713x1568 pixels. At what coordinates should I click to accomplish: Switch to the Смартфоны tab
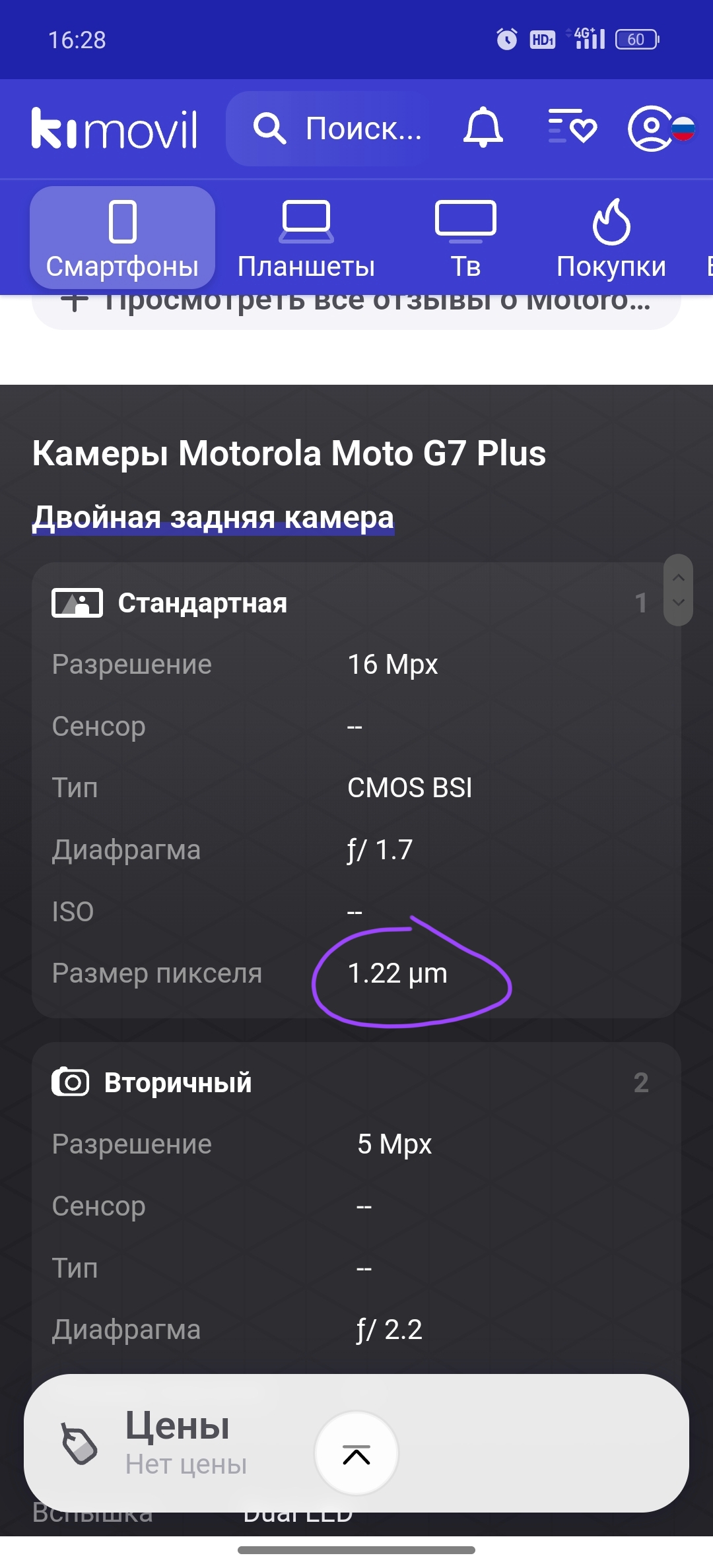(122, 238)
